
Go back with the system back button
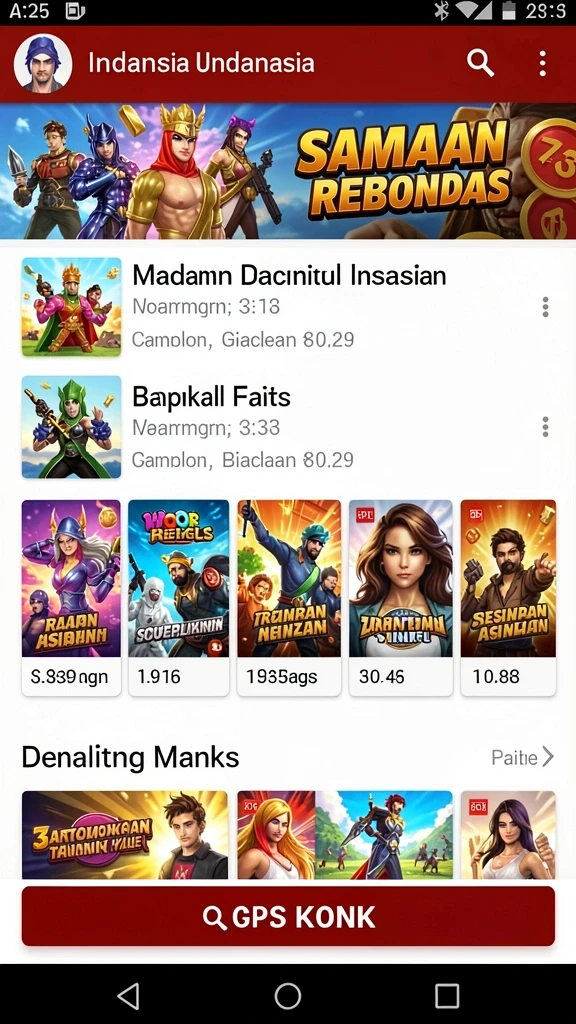pyautogui.click(x=128, y=996)
